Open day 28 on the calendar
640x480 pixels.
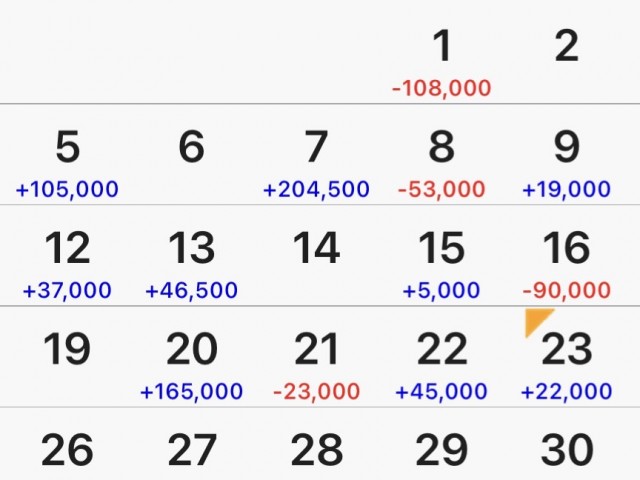click(x=316, y=450)
